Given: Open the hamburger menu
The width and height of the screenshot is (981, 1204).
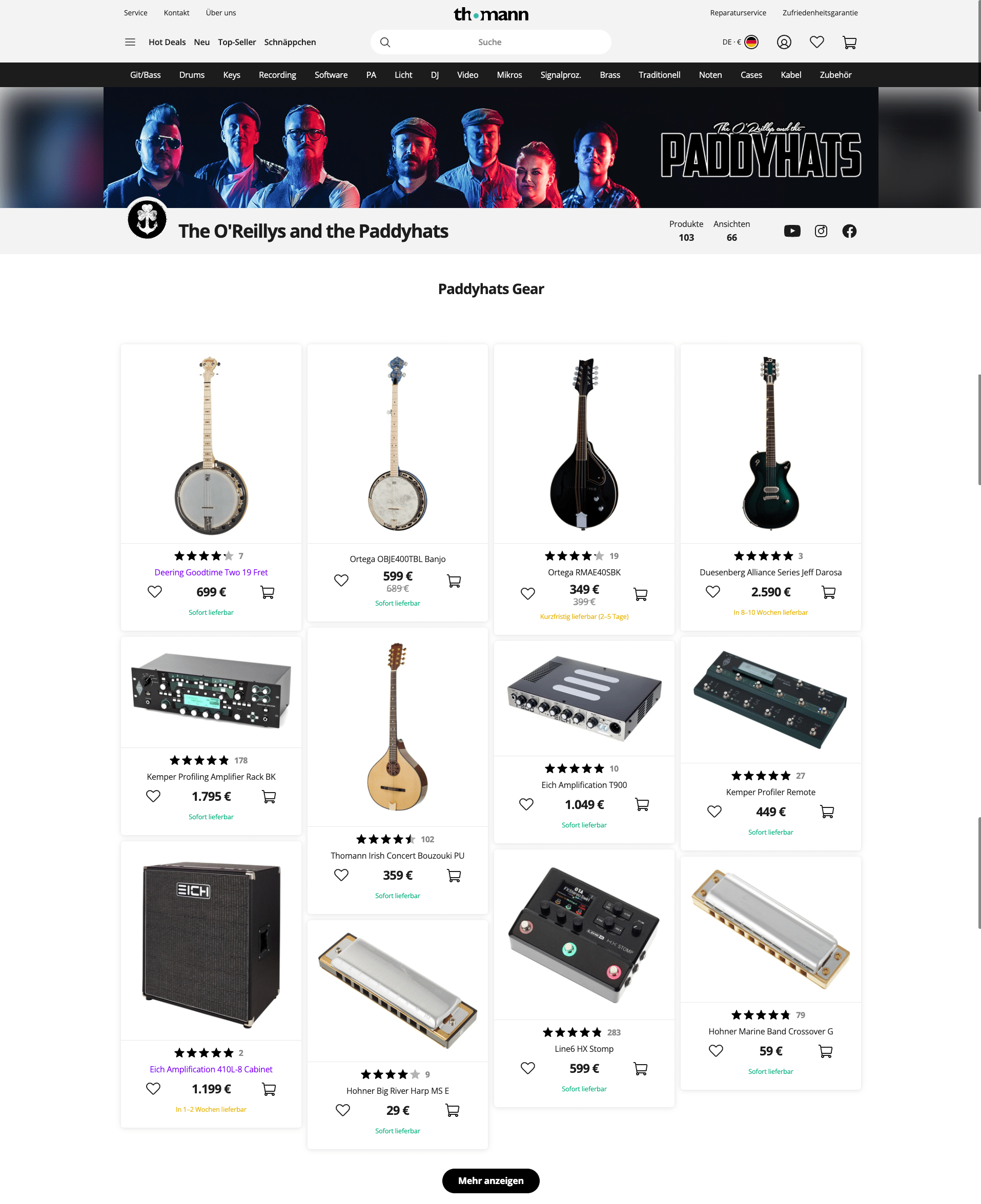Looking at the screenshot, I should click(x=130, y=42).
